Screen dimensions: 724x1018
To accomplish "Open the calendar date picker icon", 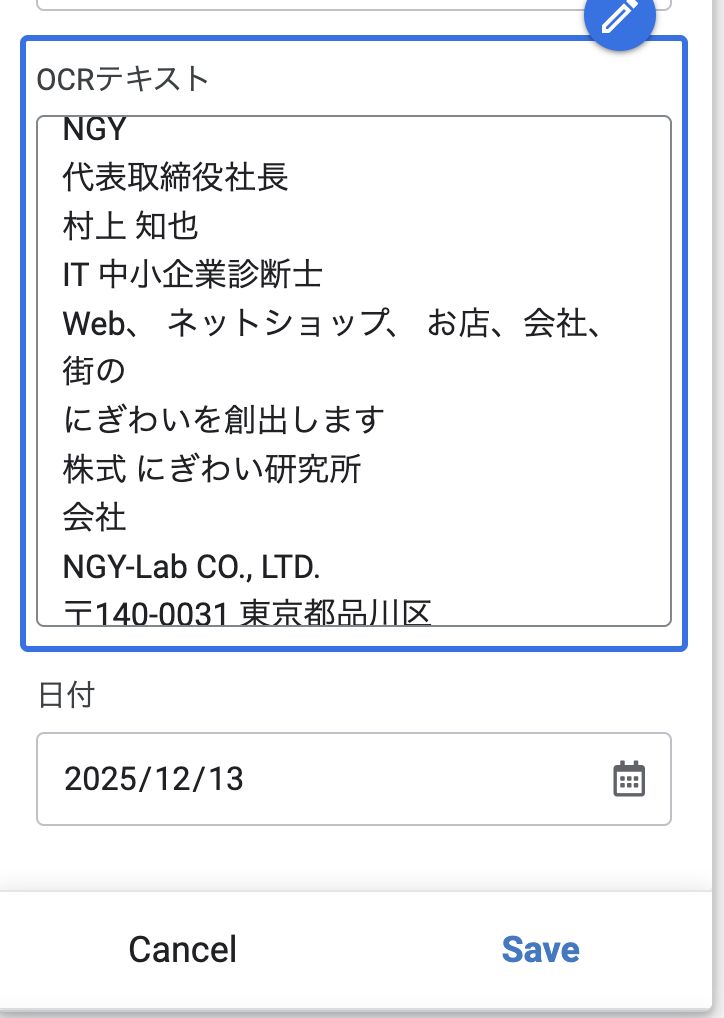I will [629, 779].
